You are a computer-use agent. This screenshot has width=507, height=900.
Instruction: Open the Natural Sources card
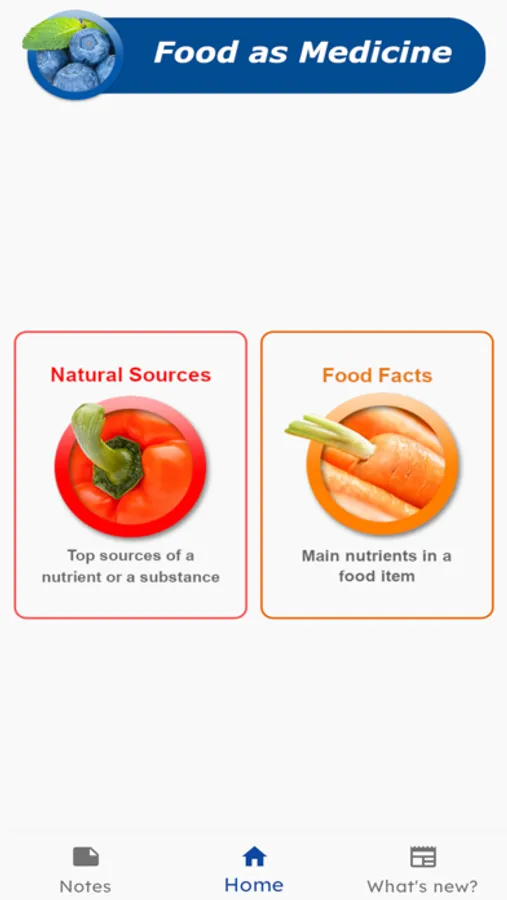[x=131, y=475]
